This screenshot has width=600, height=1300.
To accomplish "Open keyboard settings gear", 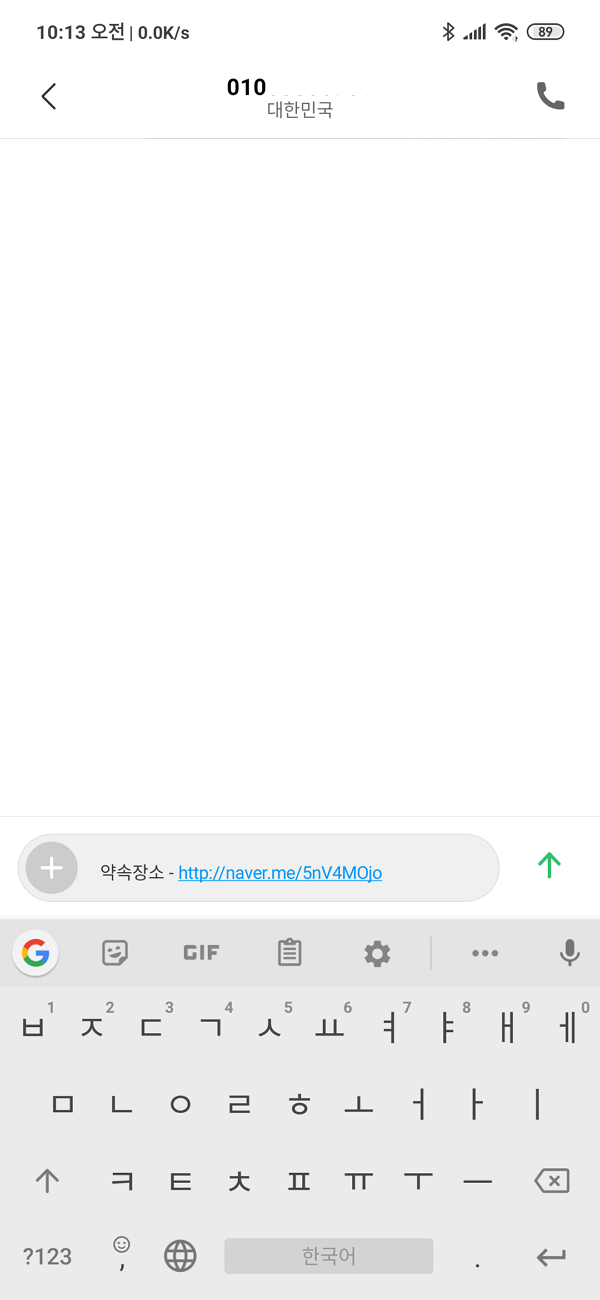I will coord(377,953).
